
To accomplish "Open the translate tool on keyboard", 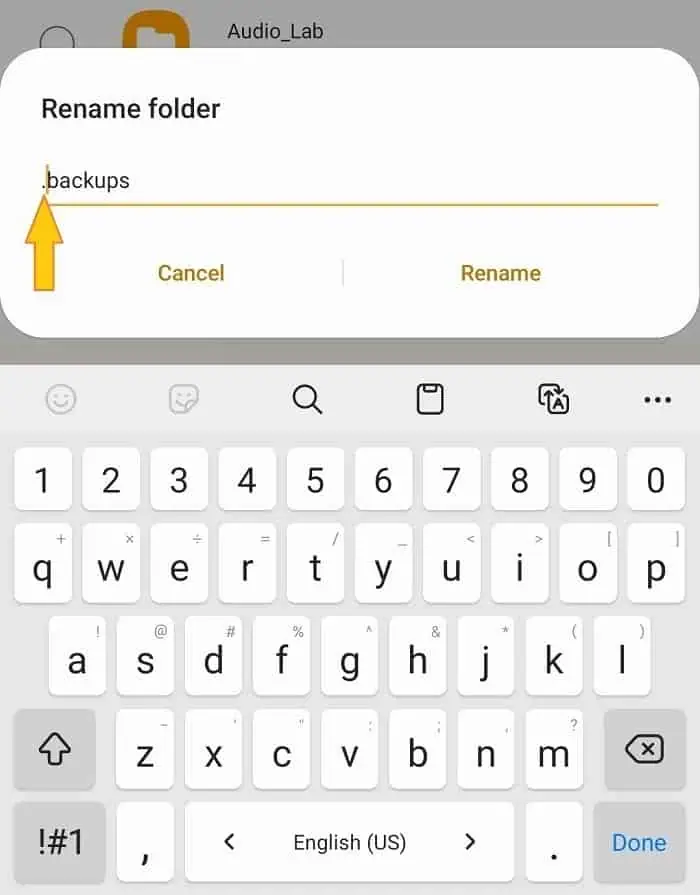I will [x=553, y=400].
